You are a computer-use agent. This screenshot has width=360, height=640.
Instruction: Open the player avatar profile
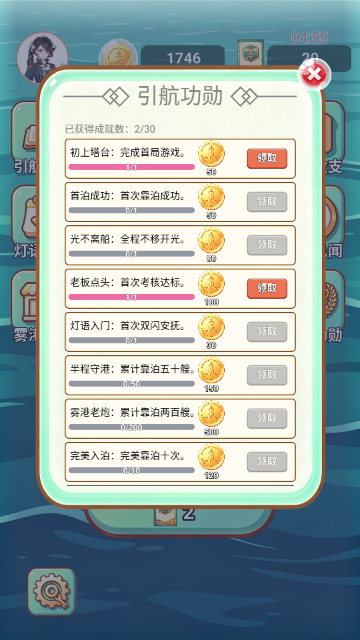coord(42,58)
